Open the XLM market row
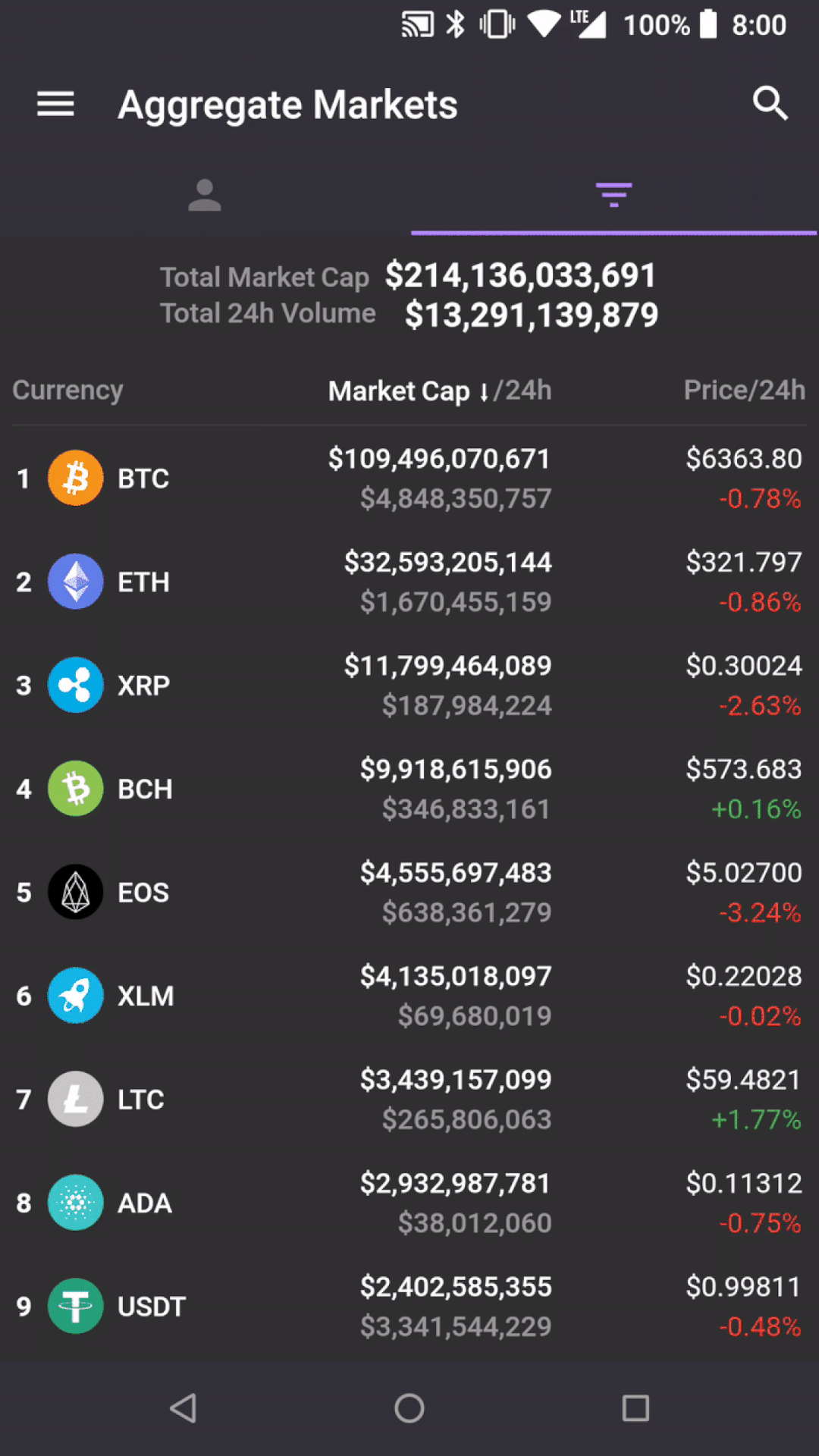Viewport: 819px width, 1456px height. 409,996
